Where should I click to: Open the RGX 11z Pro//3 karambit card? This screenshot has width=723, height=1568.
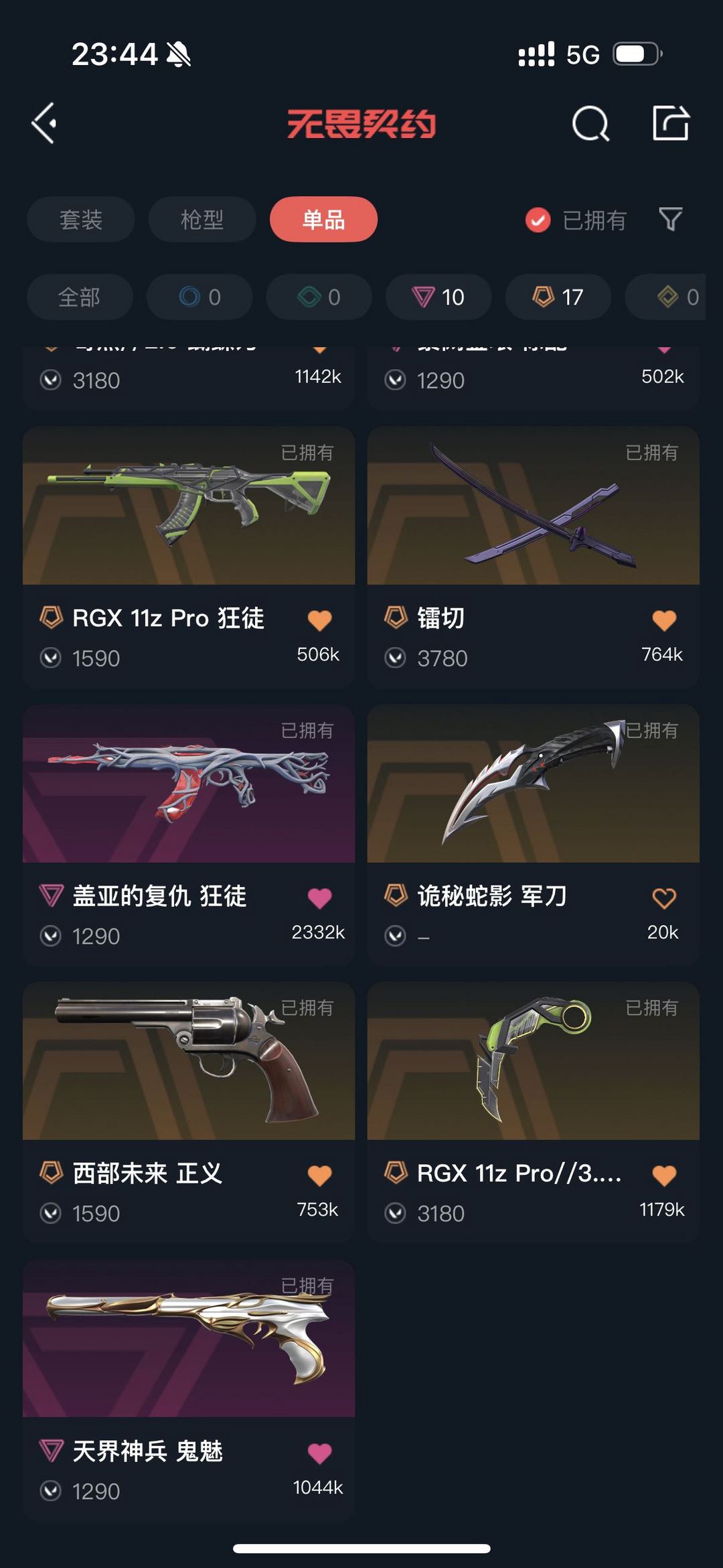[x=534, y=1112]
